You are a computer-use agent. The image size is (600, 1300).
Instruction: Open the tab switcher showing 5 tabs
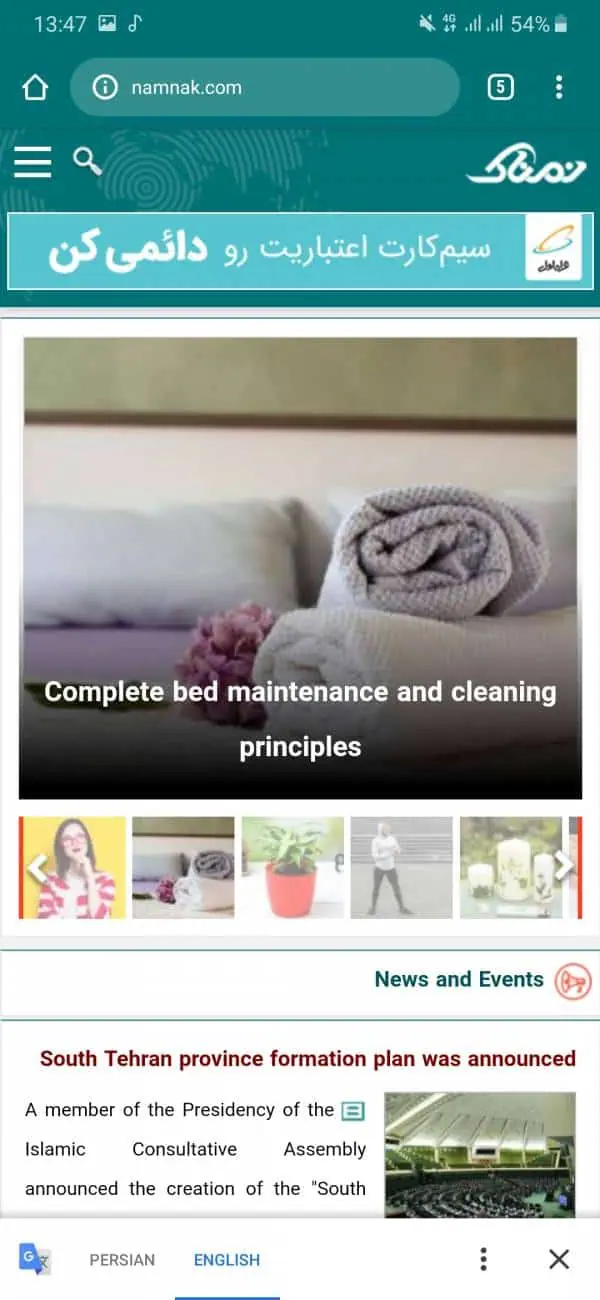pyautogui.click(x=500, y=88)
